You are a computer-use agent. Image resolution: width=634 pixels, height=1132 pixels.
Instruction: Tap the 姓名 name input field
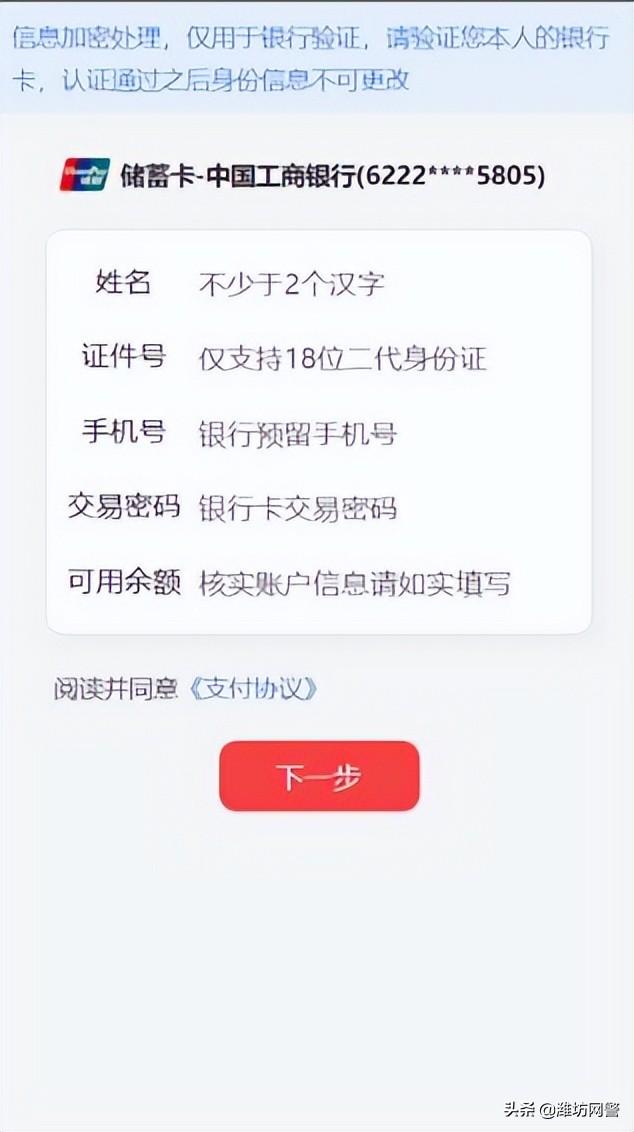(380, 284)
